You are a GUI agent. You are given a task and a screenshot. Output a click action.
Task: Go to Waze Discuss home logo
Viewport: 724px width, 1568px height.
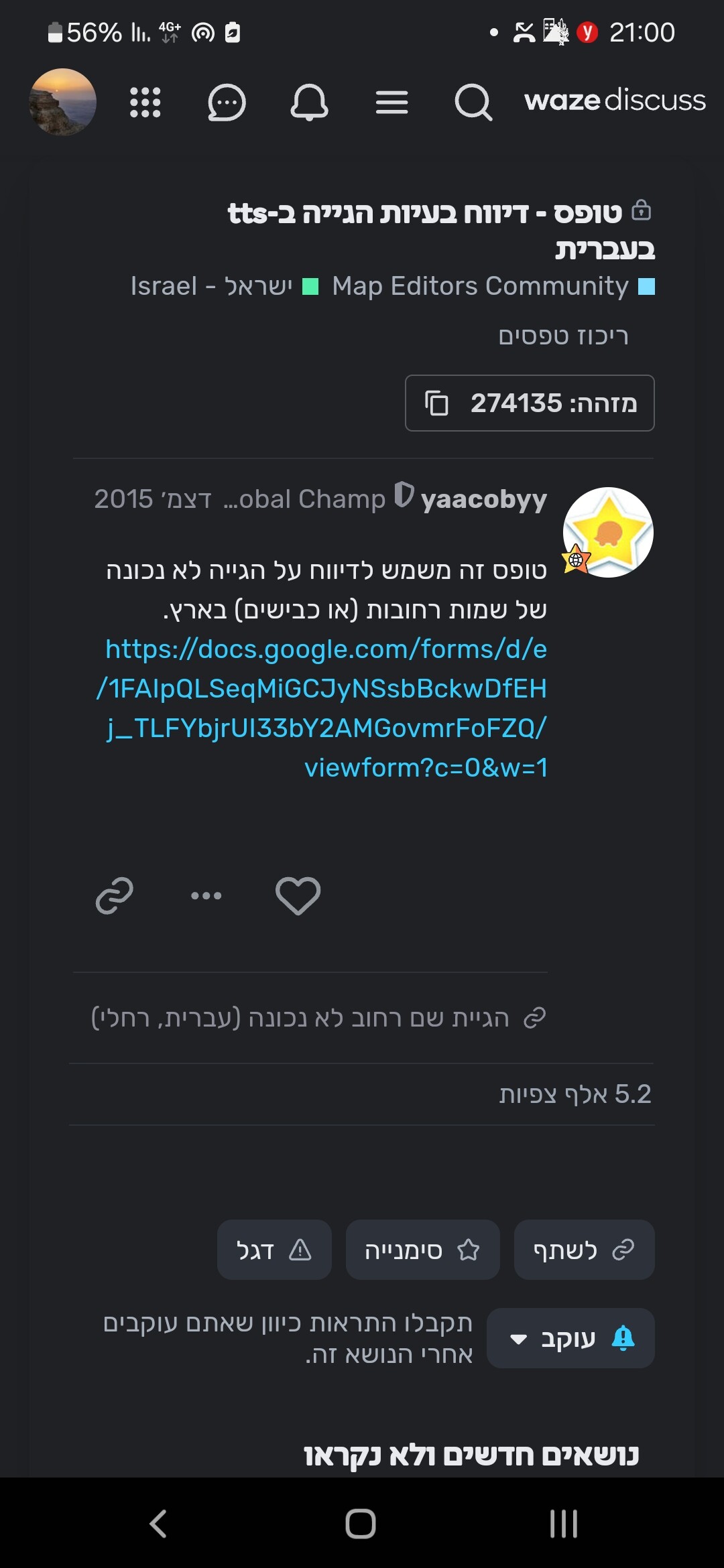click(615, 101)
